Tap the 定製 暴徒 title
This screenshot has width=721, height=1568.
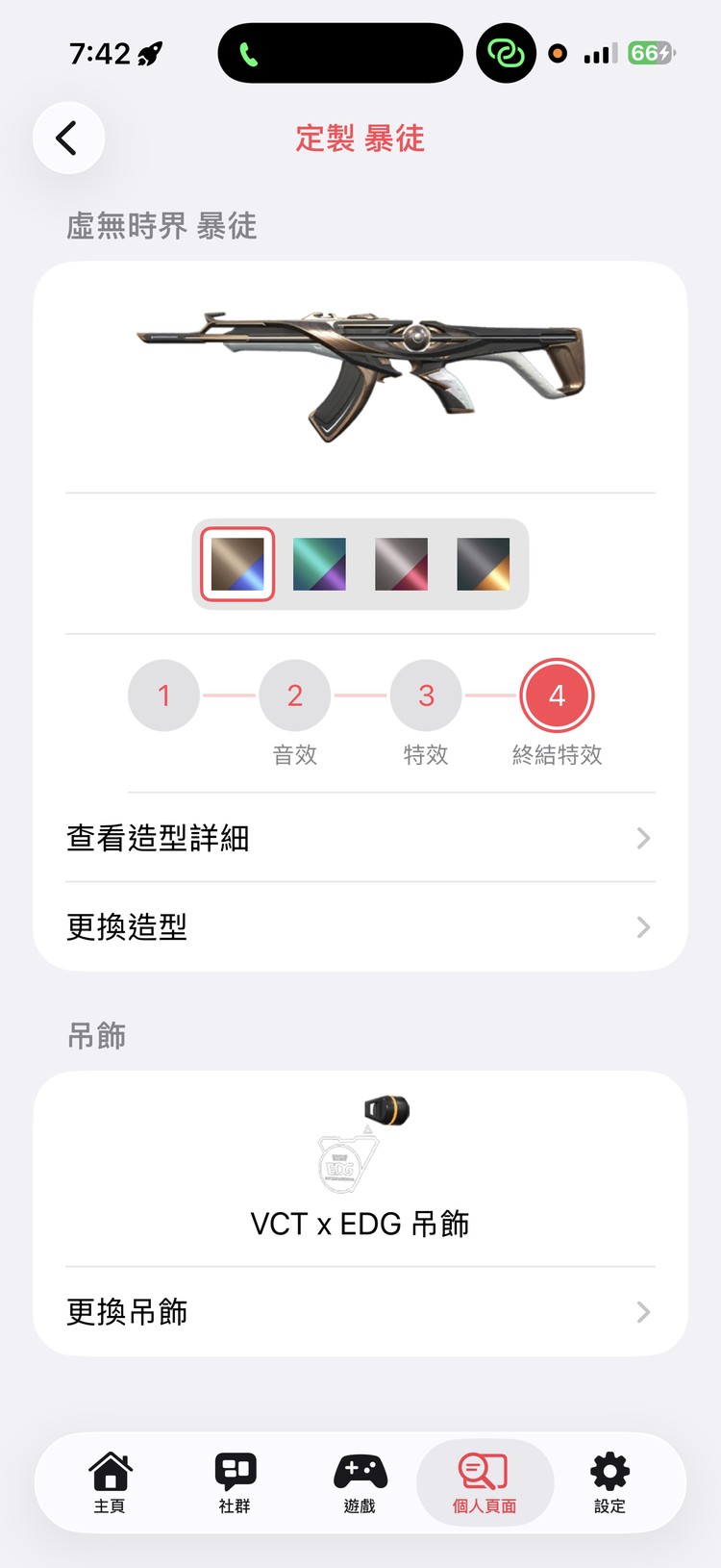coord(360,138)
